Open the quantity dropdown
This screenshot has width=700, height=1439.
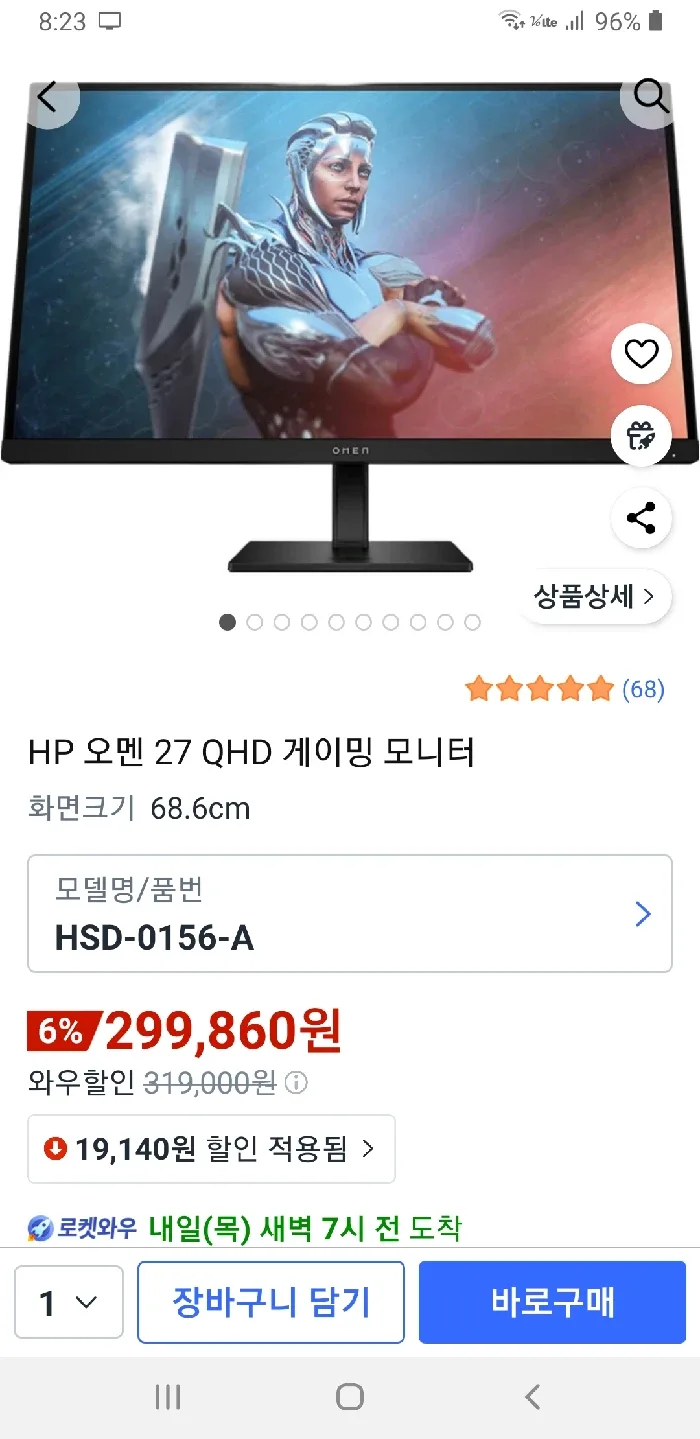tap(69, 1302)
